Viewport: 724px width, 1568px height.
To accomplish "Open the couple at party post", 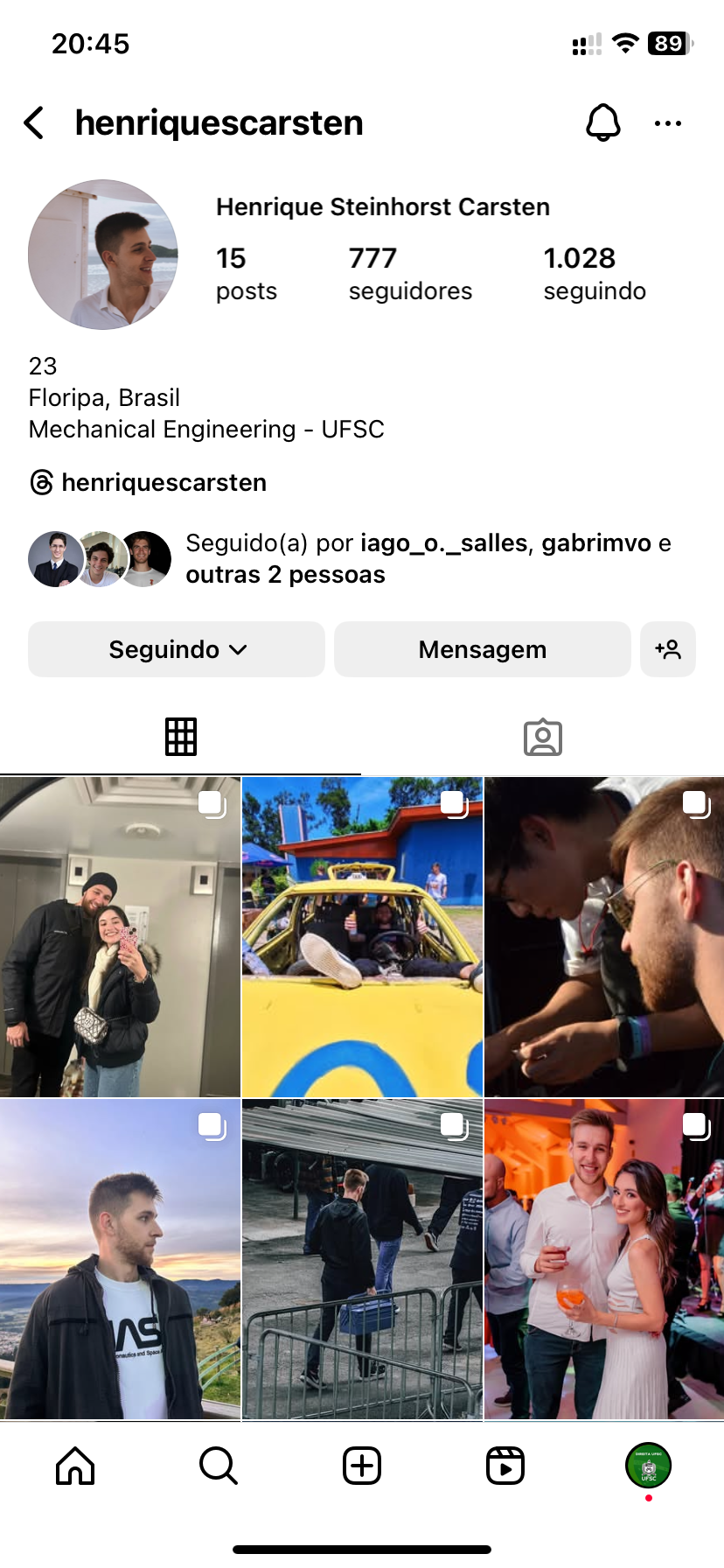I will [603, 1260].
